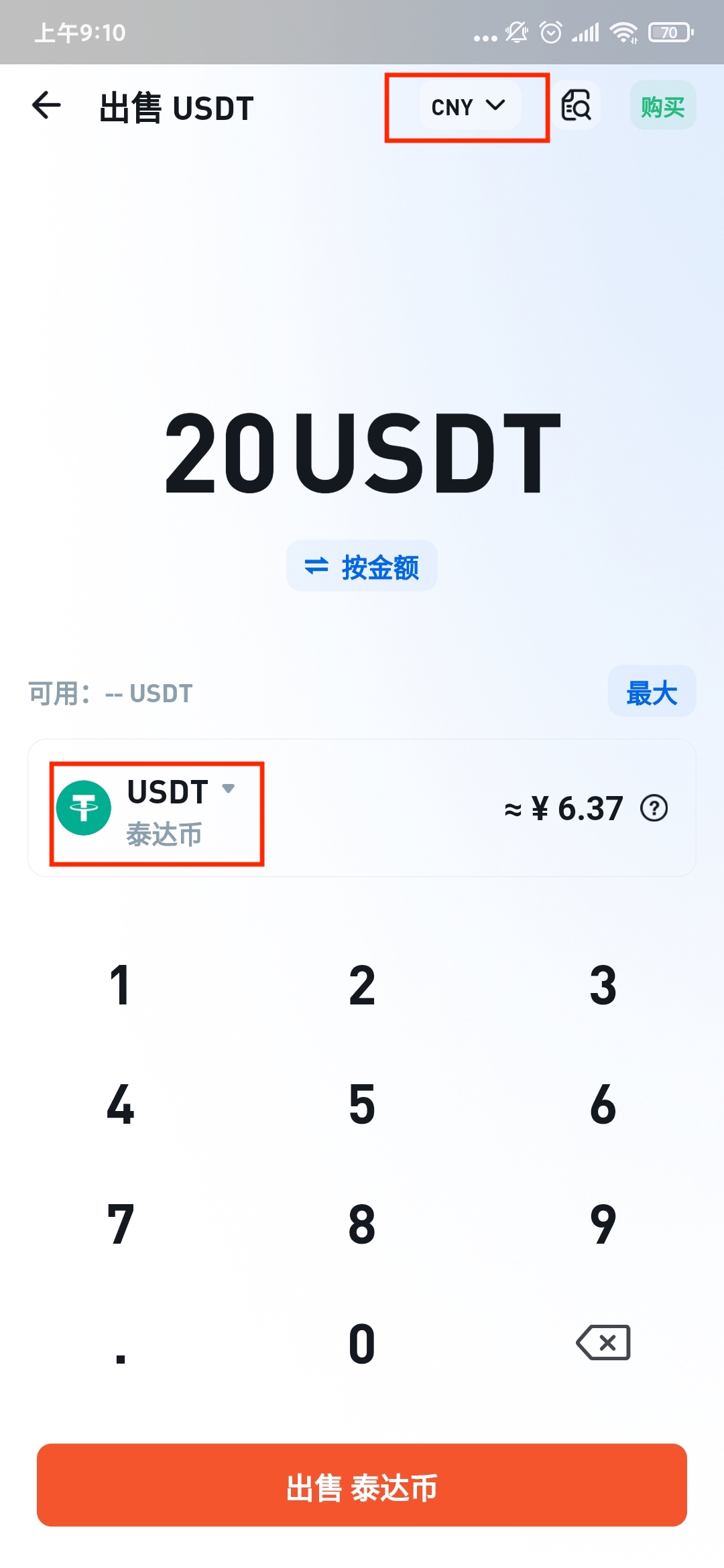
Task: Enter digit 3 on the keypad
Action: click(603, 986)
